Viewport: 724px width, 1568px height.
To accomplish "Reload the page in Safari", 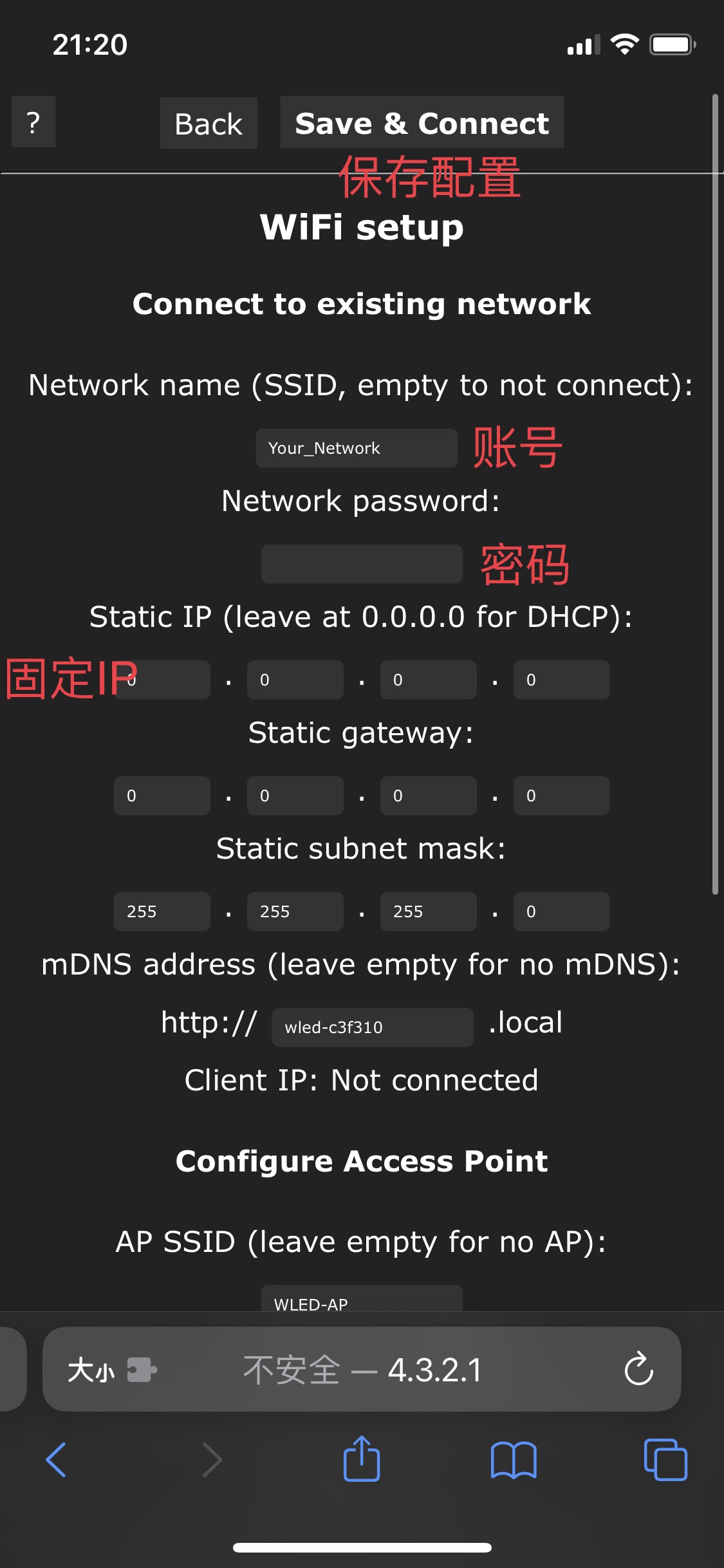I will click(x=638, y=1369).
